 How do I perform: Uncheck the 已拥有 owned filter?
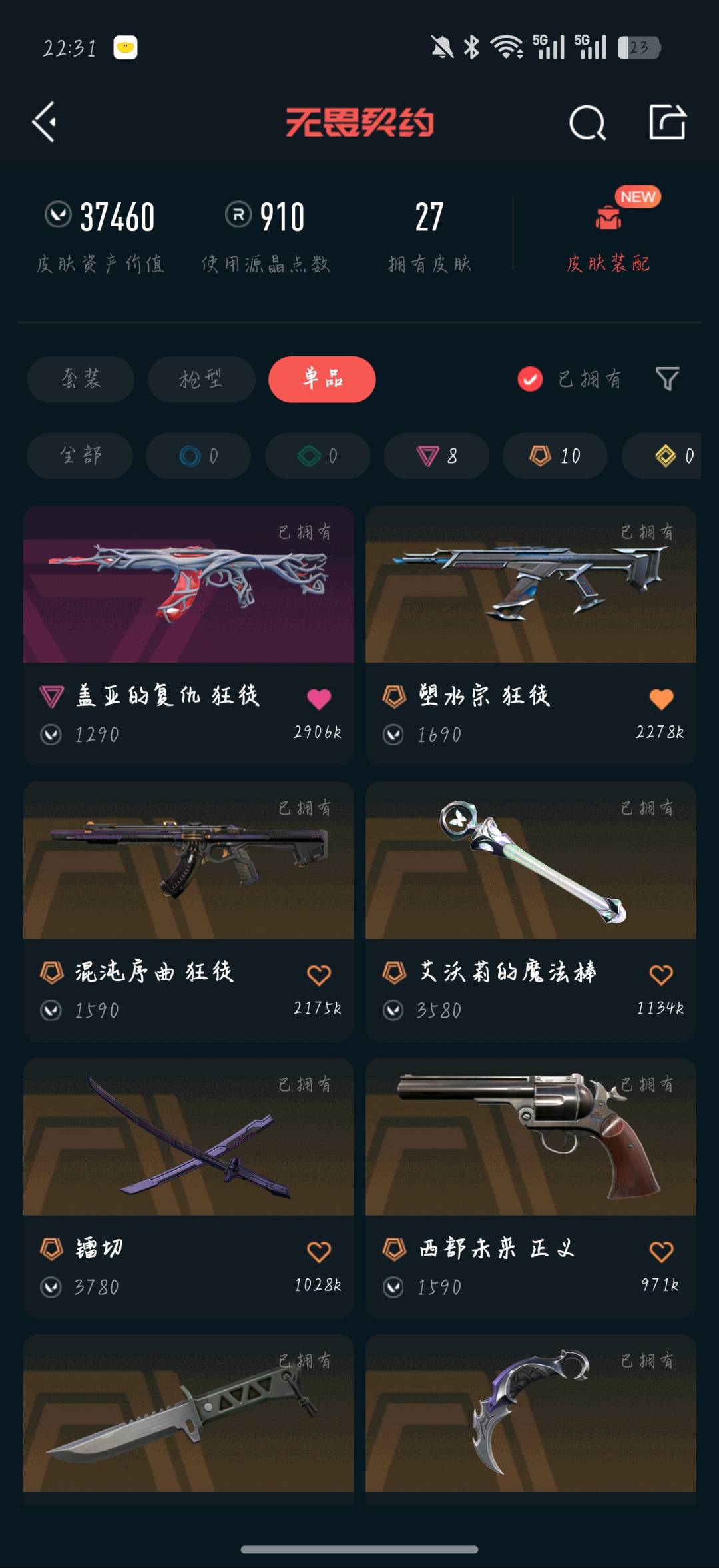pyautogui.click(x=569, y=379)
